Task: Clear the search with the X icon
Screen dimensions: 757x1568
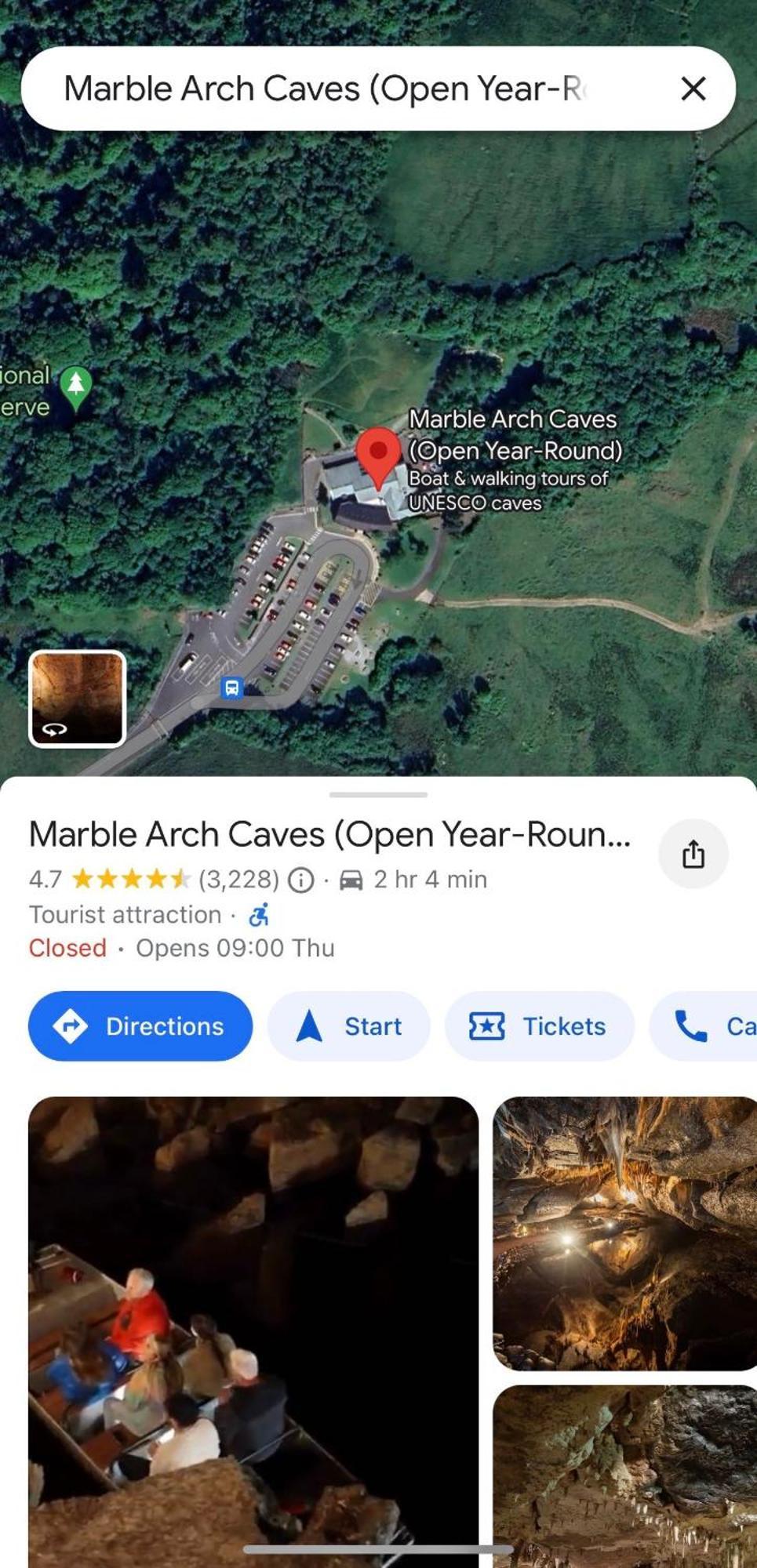Action: (x=693, y=89)
